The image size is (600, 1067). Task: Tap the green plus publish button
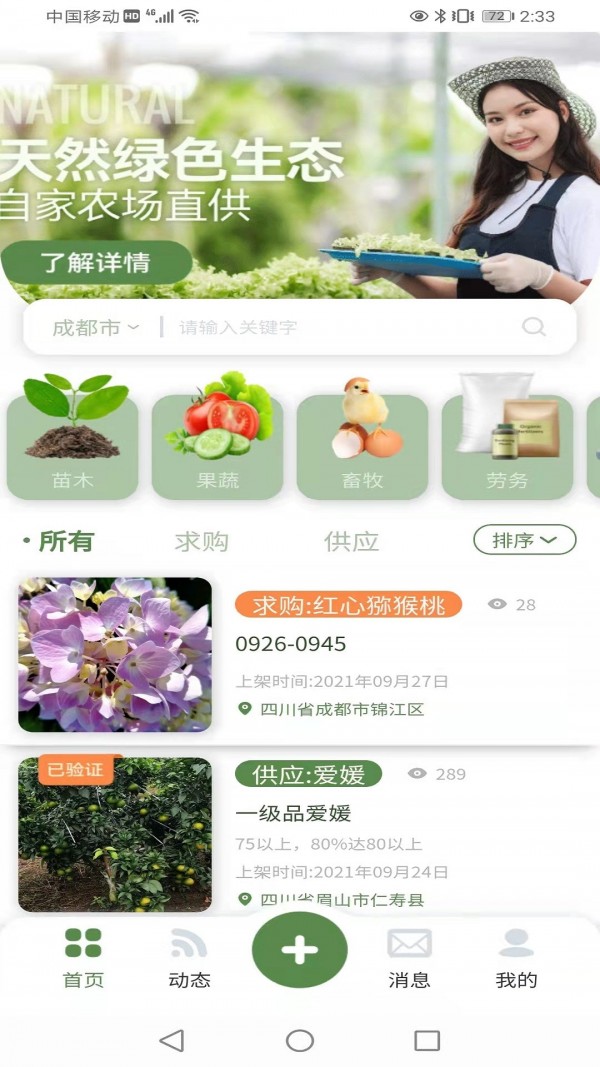[300, 950]
